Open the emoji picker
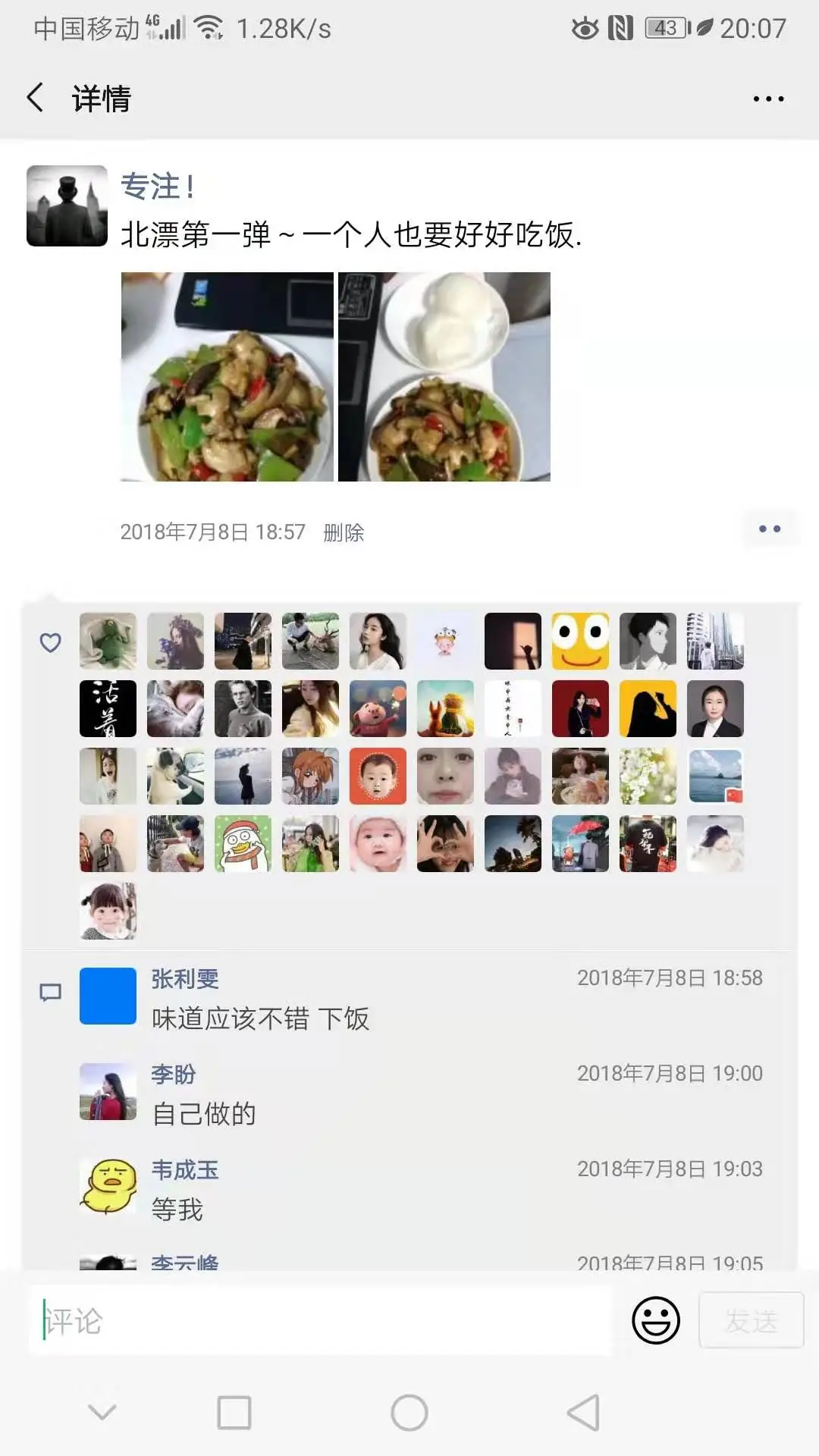This screenshot has width=819, height=1456. point(655,1320)
